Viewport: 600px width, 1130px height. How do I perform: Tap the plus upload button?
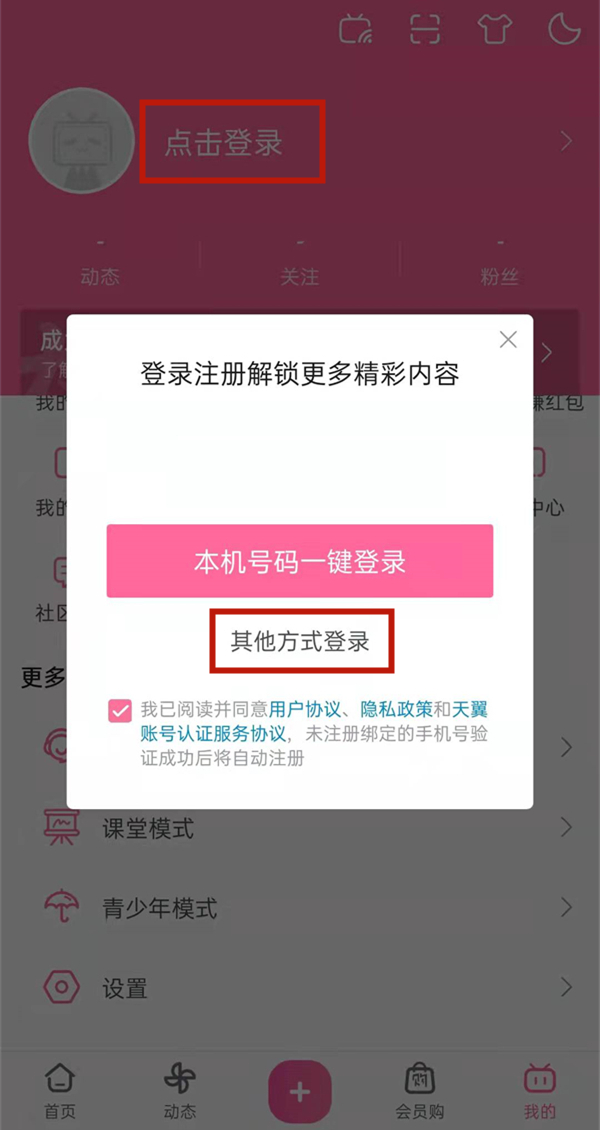(x=299, y=1091)
